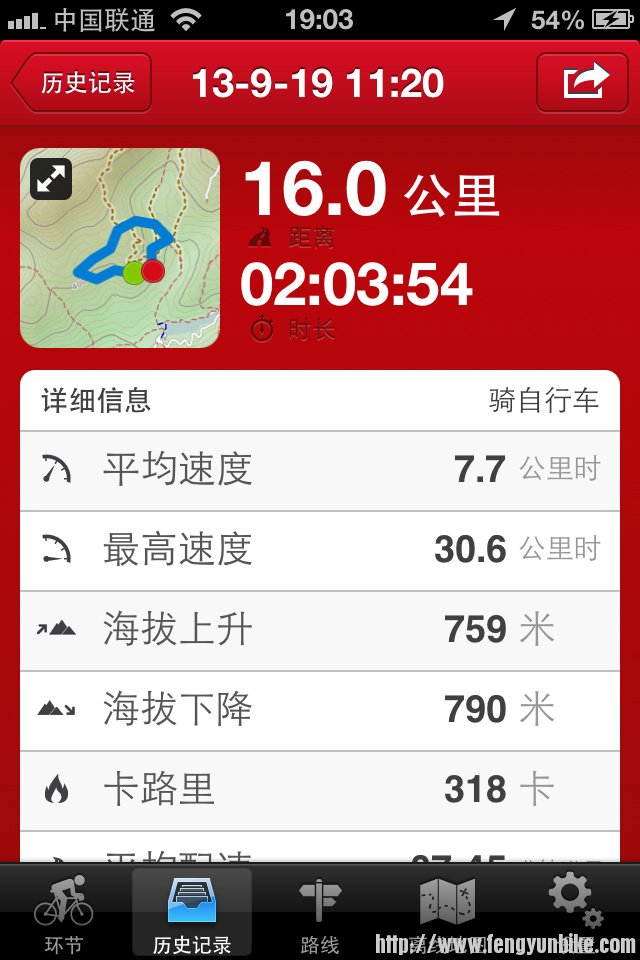Switch to the 环节 tab
Screen dimensions: 640x960
pos(64,912)
